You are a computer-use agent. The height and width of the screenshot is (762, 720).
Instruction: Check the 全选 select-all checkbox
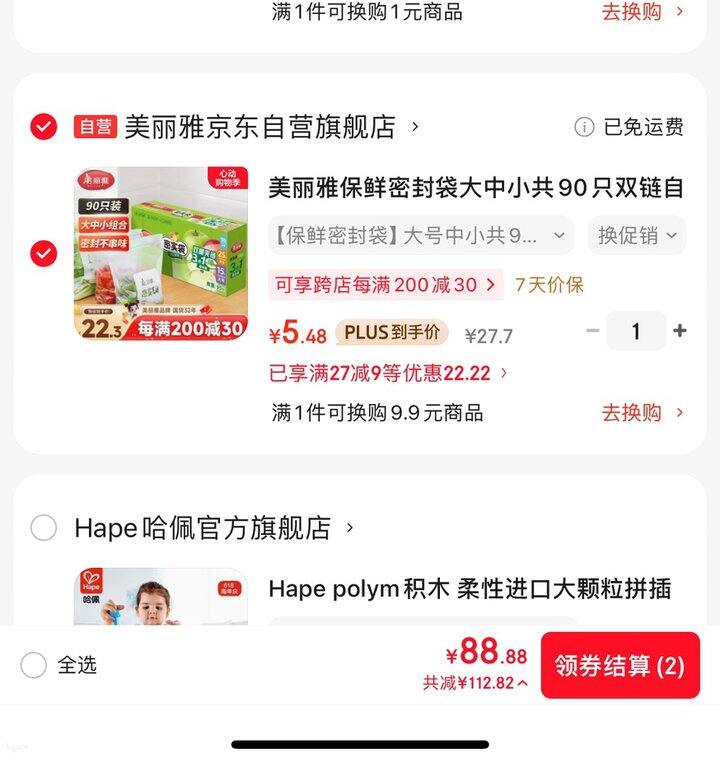pos(34,665)
